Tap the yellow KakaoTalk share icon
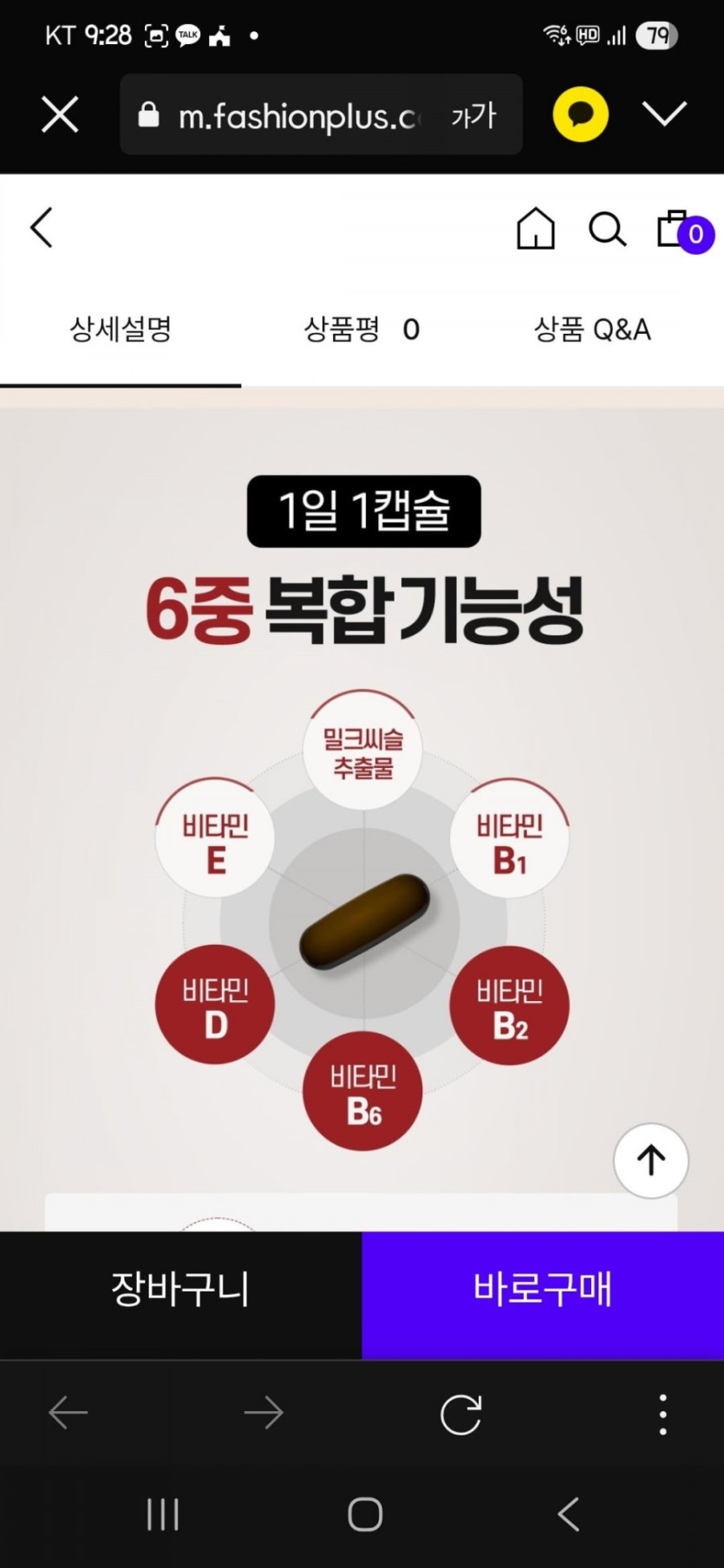This screenshot has height=1568, width=724. [580, 114]
